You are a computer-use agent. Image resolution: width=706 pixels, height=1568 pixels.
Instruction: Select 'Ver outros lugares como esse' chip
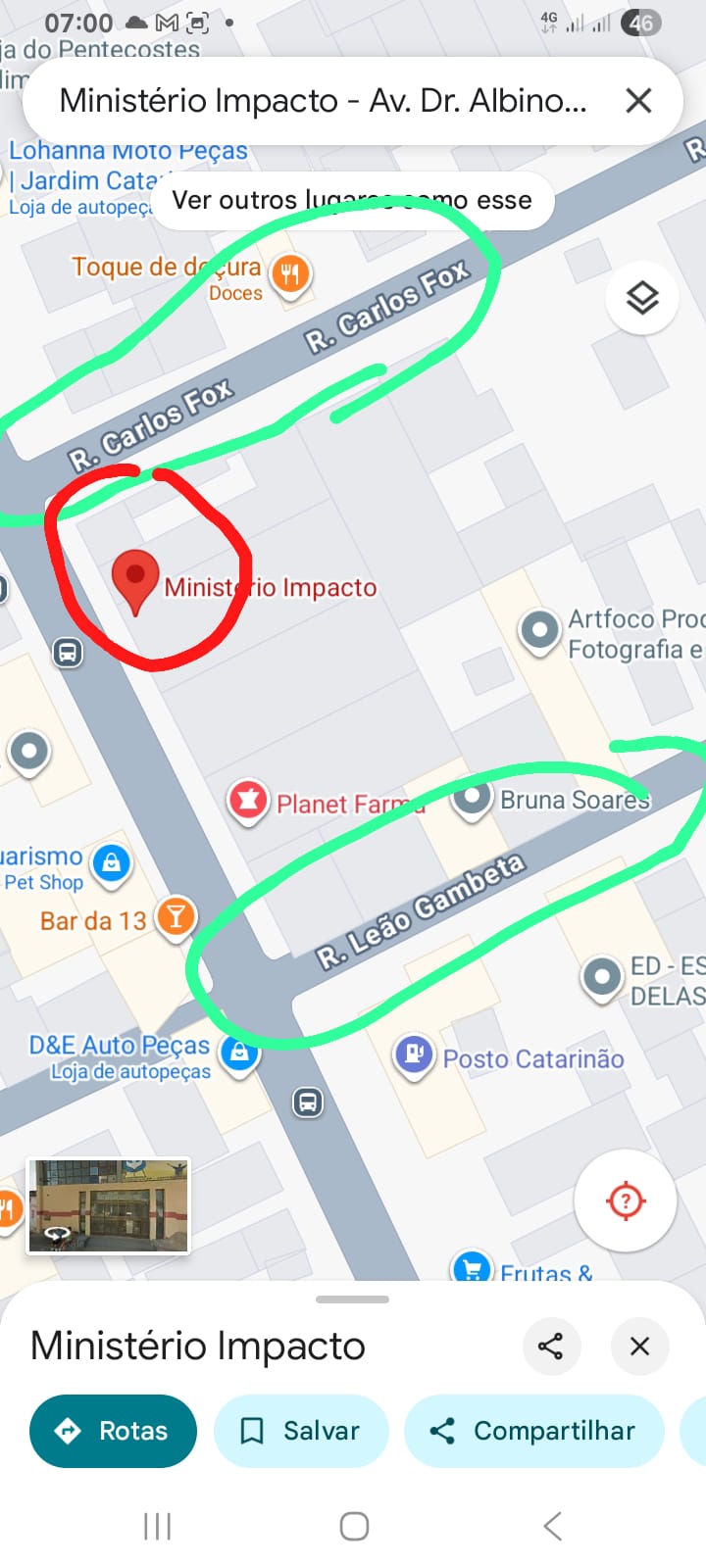pos(352,200)
